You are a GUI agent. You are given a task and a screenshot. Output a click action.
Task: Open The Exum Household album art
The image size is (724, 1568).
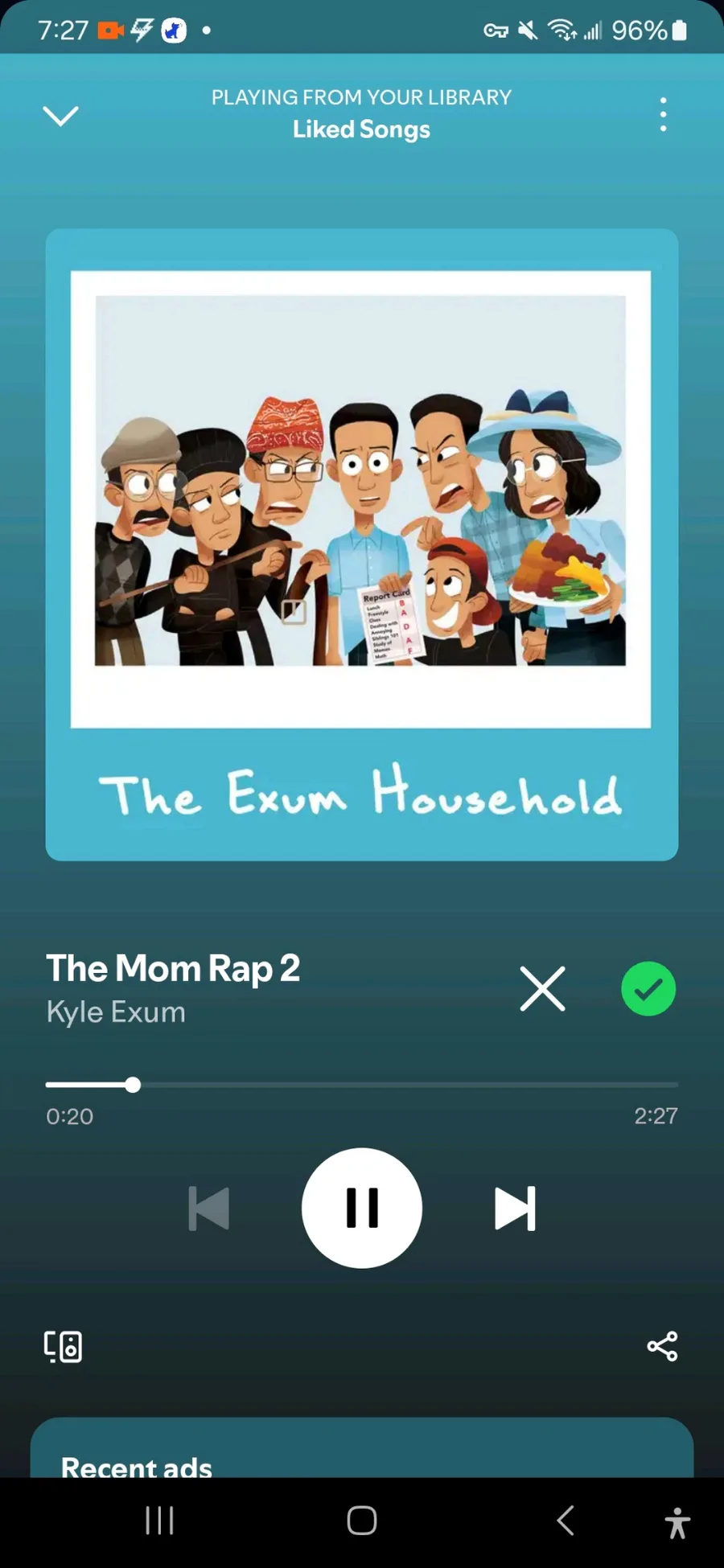coord(362,544)
